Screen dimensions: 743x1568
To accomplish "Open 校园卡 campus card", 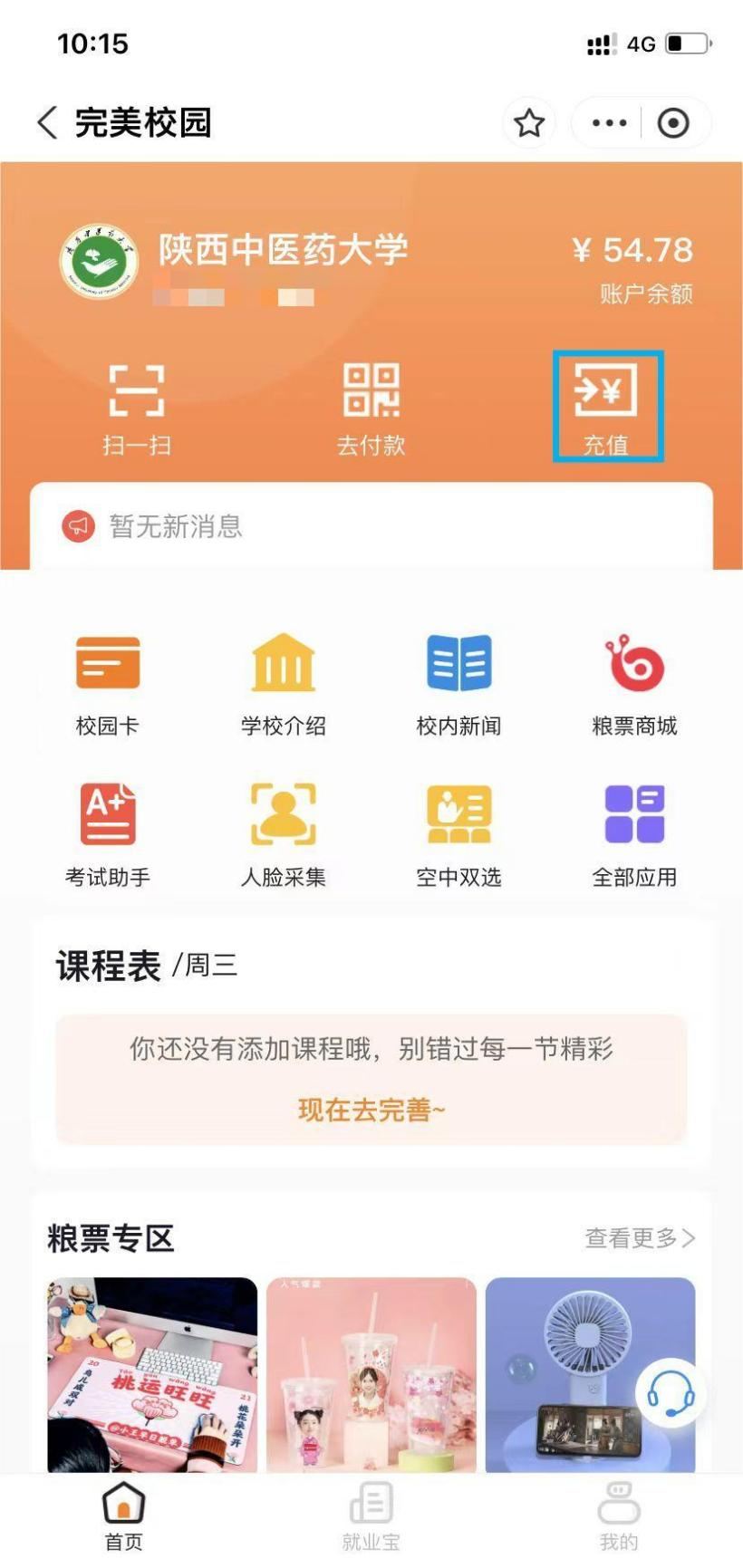I will pyautogui.click(x=108, y=686).
